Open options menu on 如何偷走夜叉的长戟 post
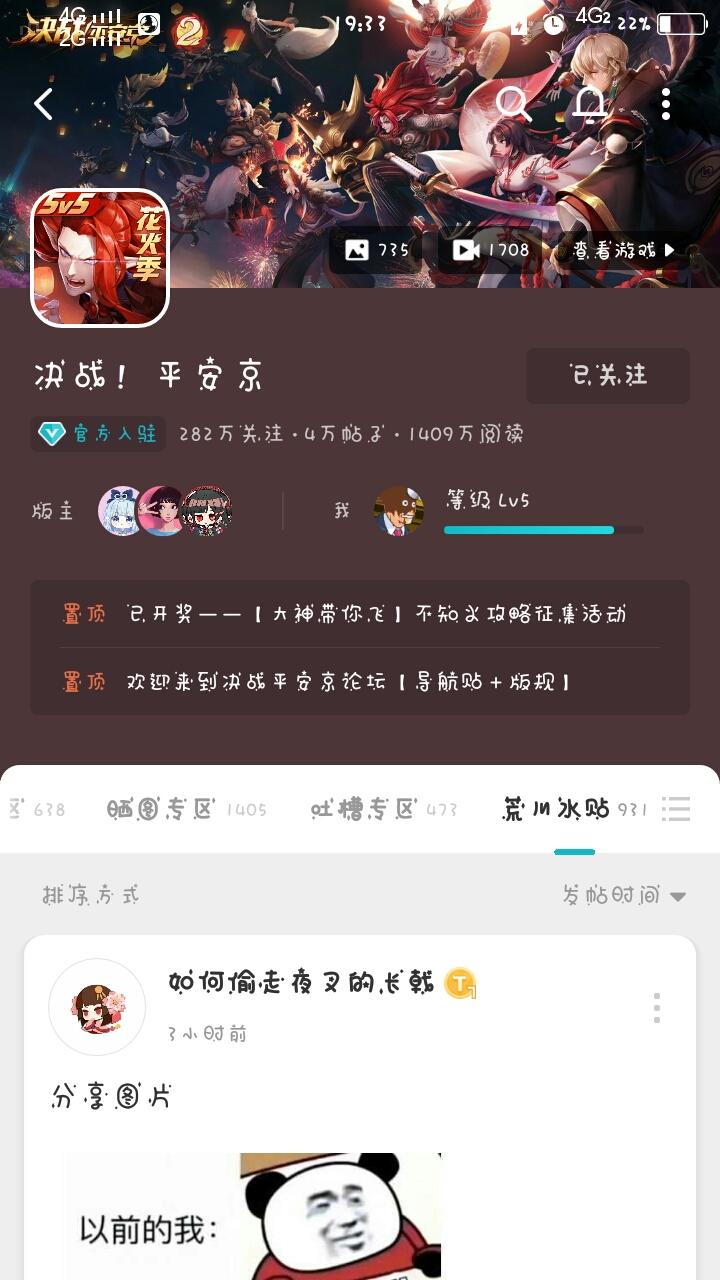This screenshot has width=720, height=1280. click(x=657, y=1007)
